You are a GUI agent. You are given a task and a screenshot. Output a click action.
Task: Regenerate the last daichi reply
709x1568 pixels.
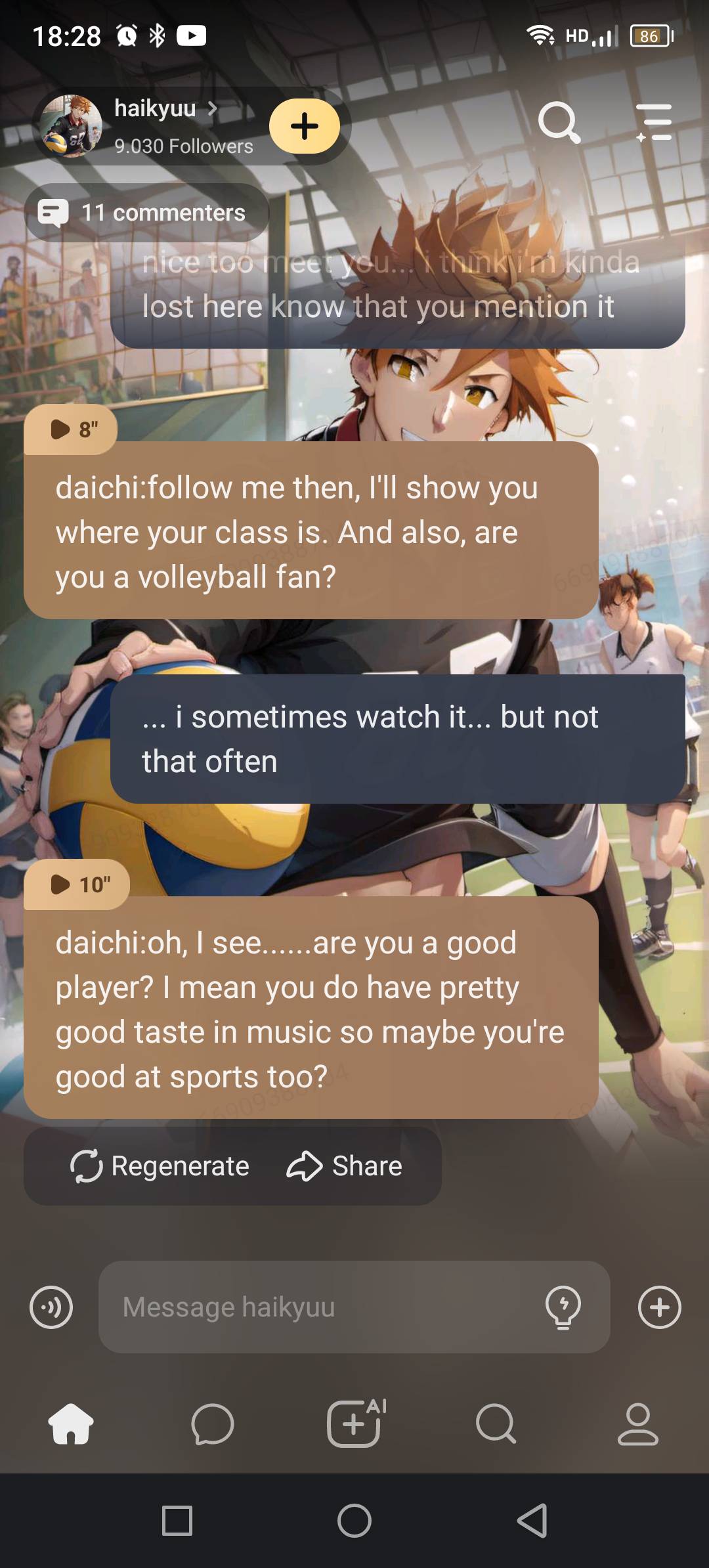(x=160, y=1166)
